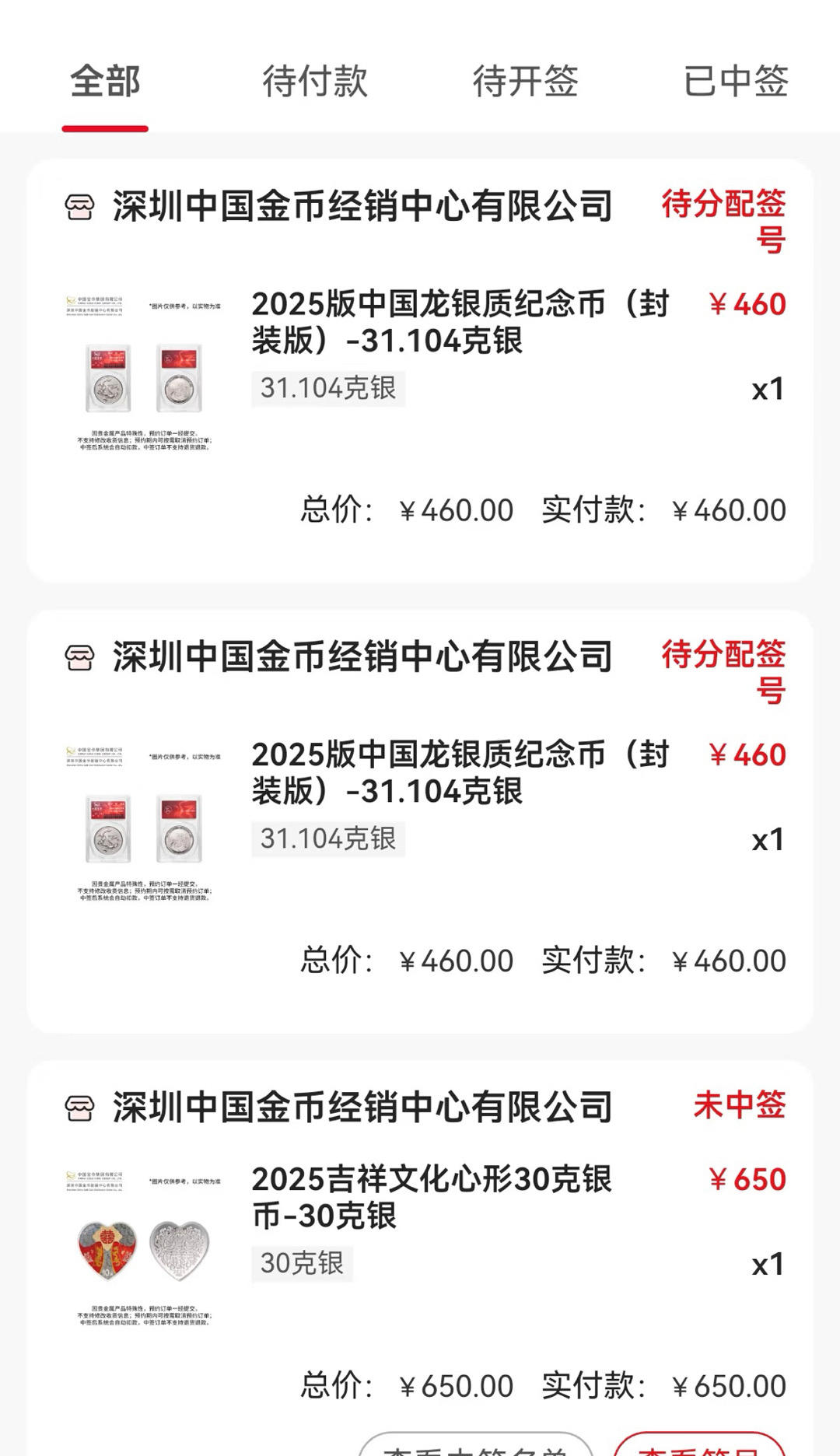Screen dimensions: 840x1456
Task: Tap the gray-outlined button under the 心形银币 order
Action: pos(476,1445)
